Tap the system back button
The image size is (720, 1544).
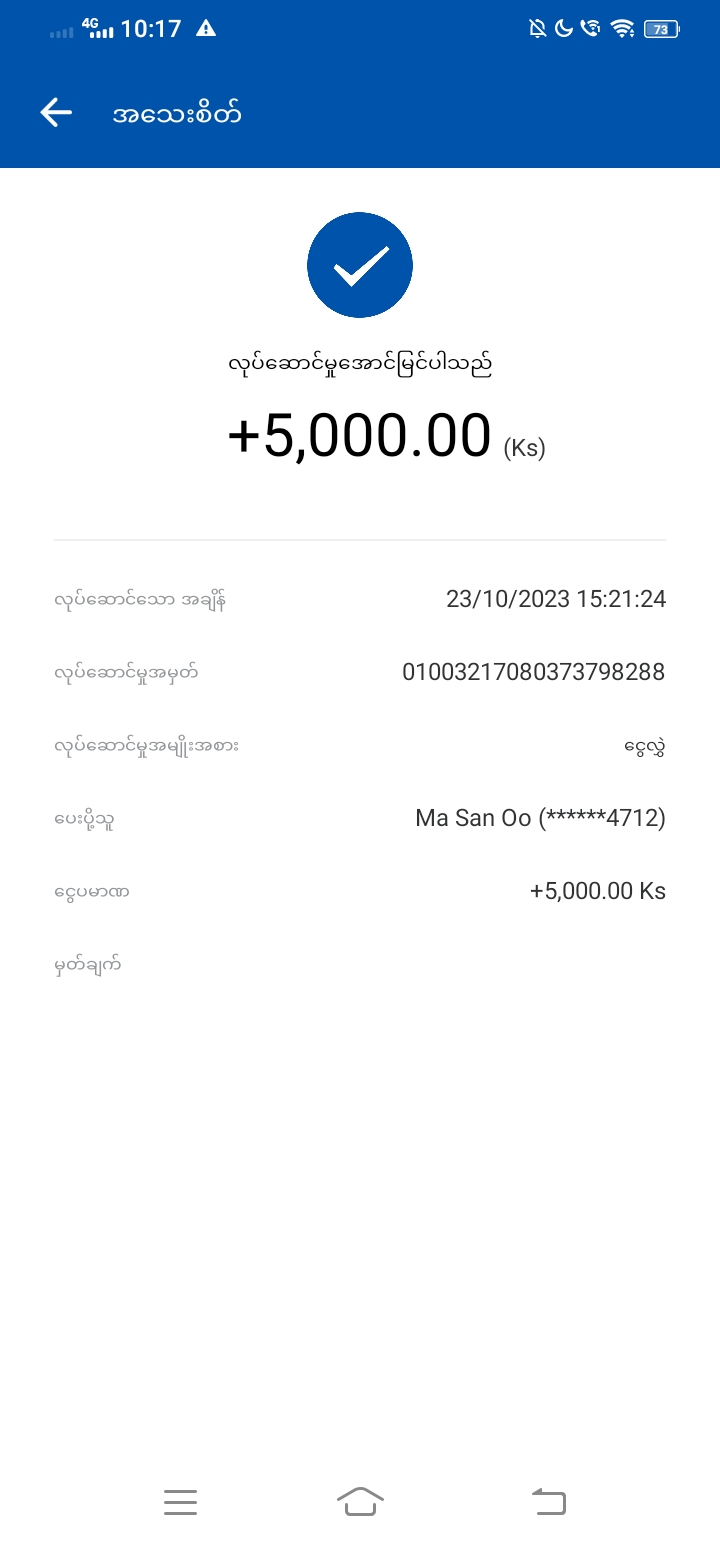click(x=548, y=1501)
